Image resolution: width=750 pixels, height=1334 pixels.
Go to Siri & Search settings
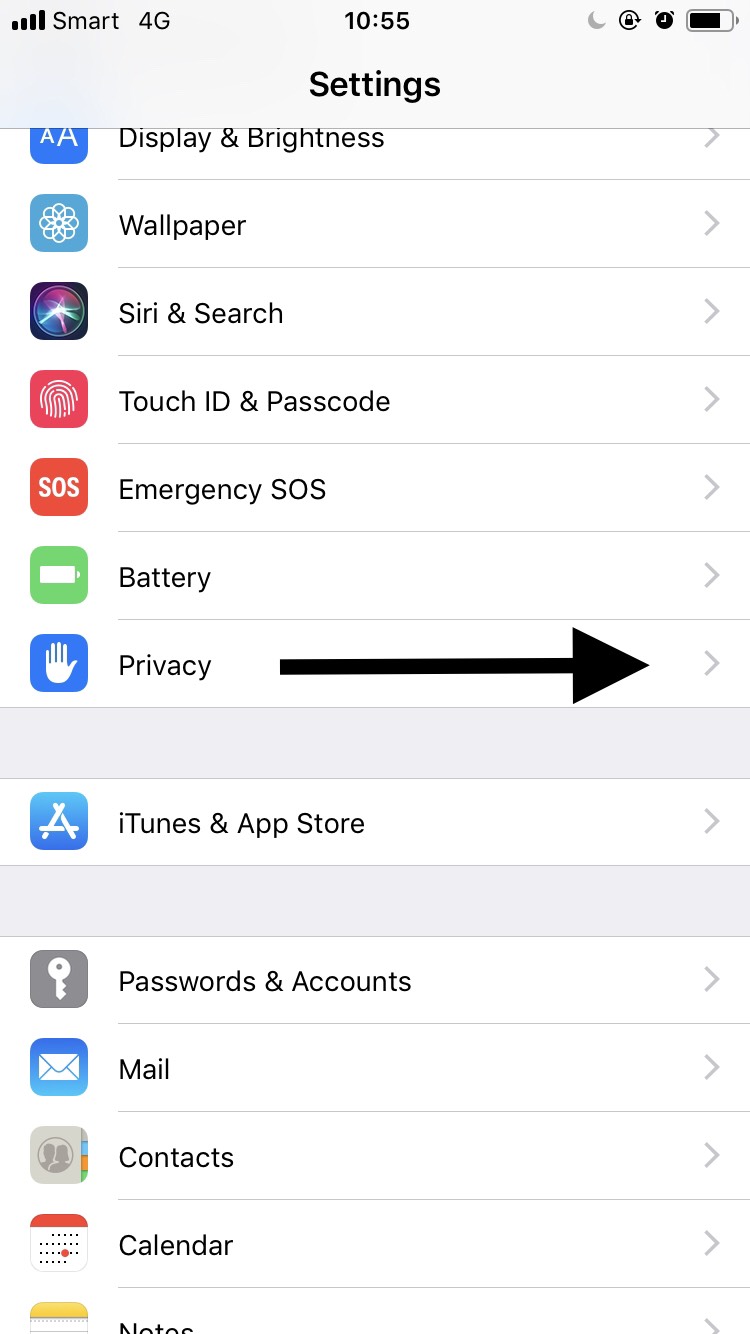point(375,312)
